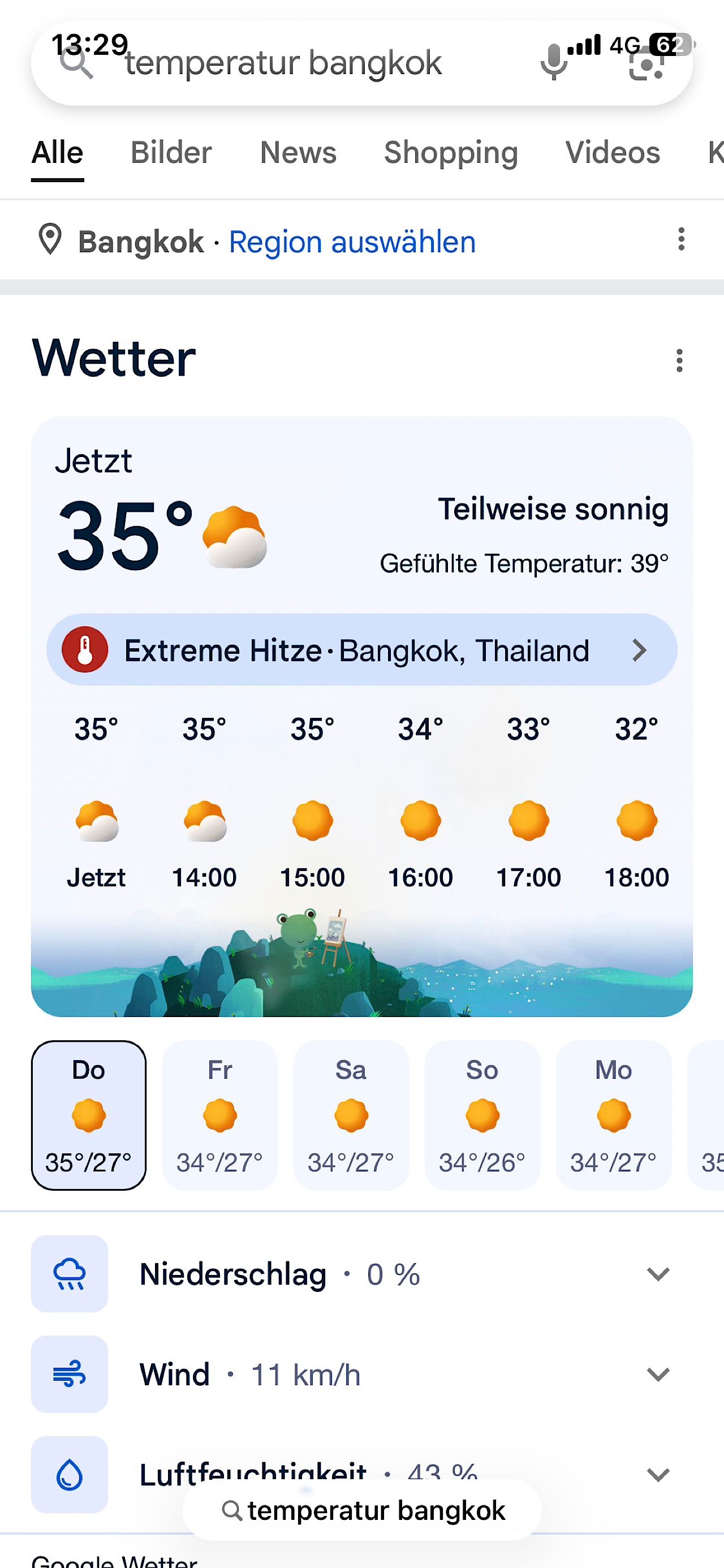Image resolution: width=724 pixels, height=1568 pixels.
Task: Tap the Region auswählen link
Action: pyautogui.click(x=352, y=242)
